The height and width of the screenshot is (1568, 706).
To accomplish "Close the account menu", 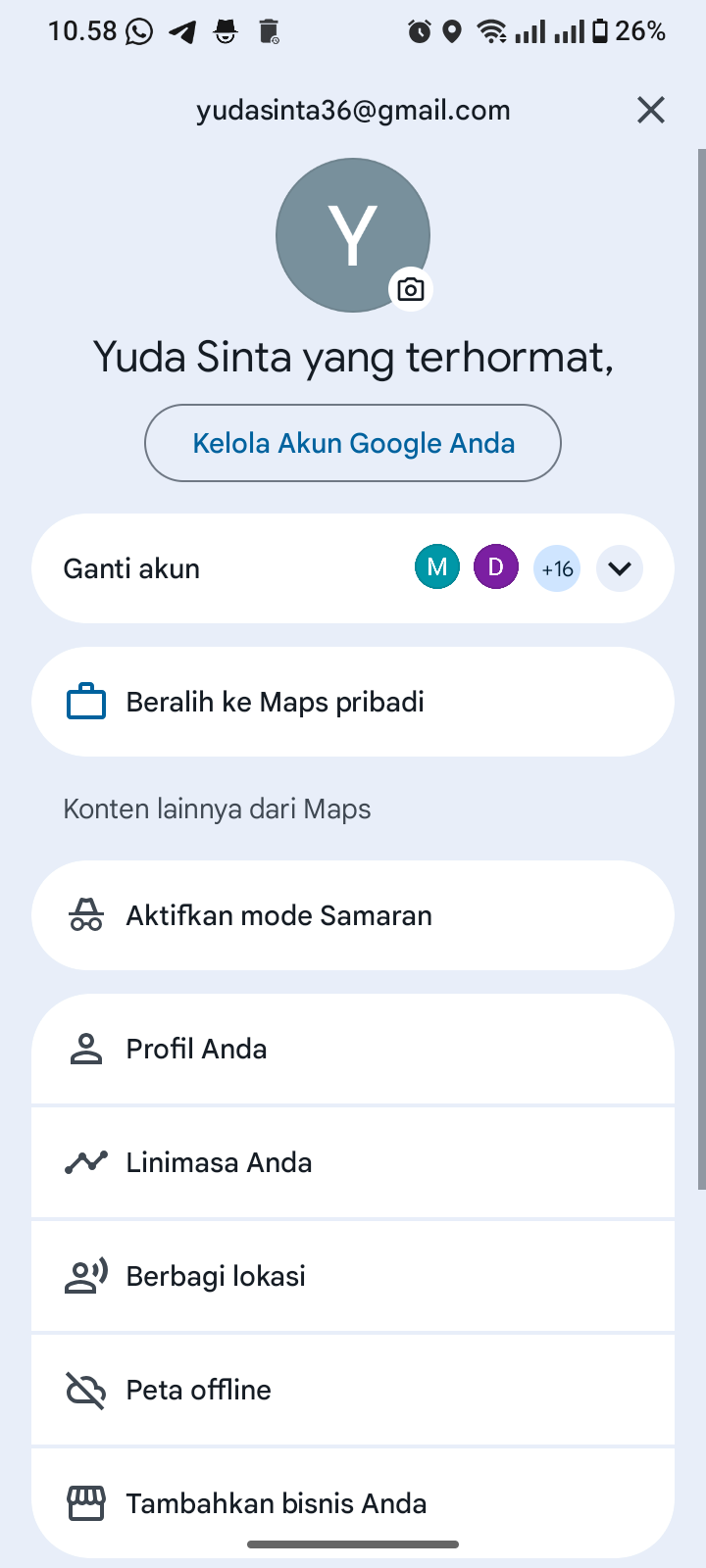I will click(651, 110).
